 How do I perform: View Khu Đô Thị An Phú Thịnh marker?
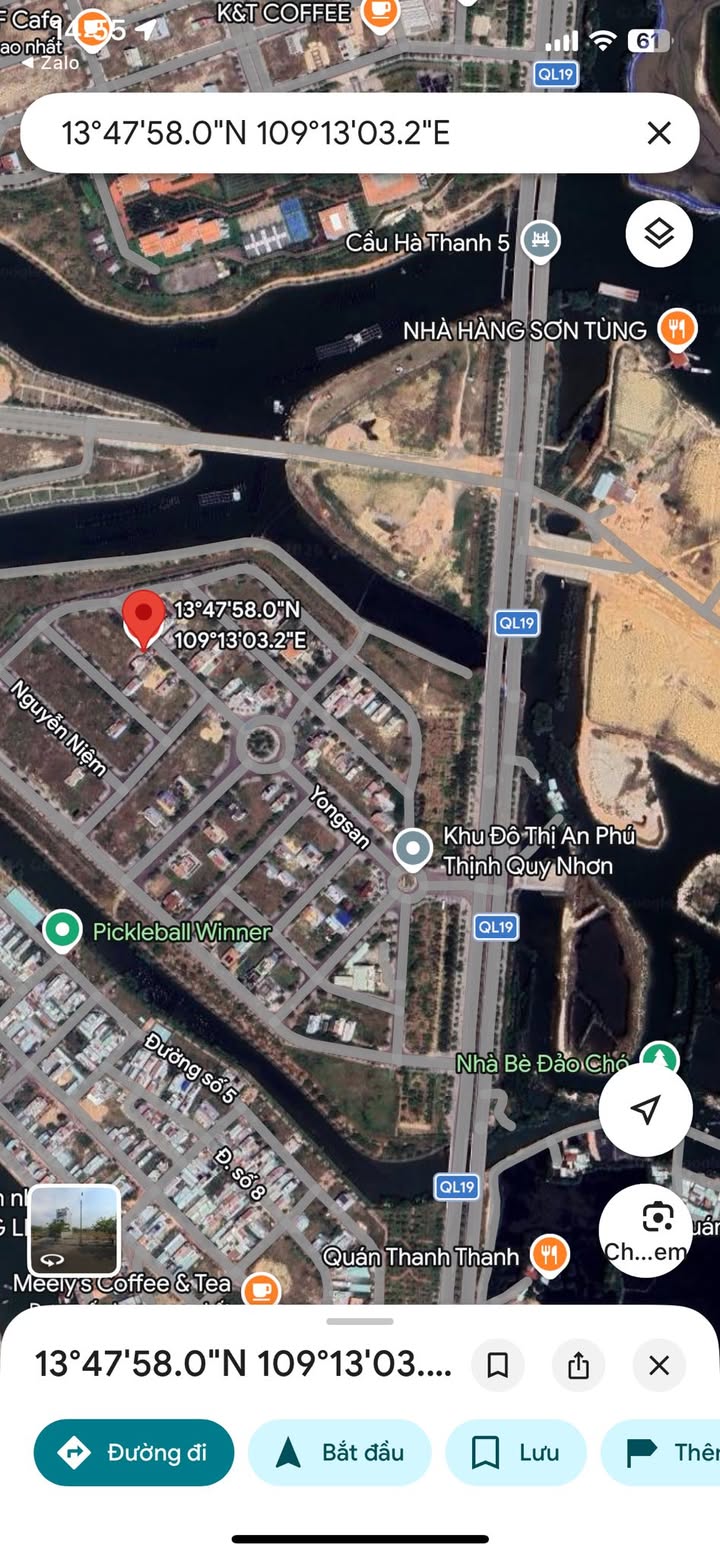412,849
